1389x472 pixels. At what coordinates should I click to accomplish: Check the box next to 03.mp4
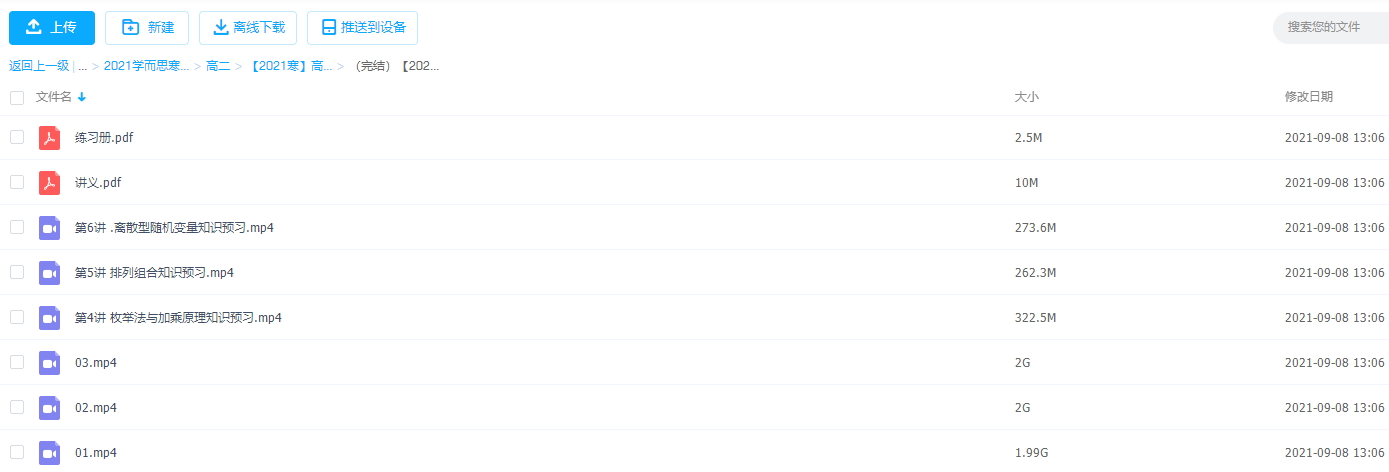17,362
